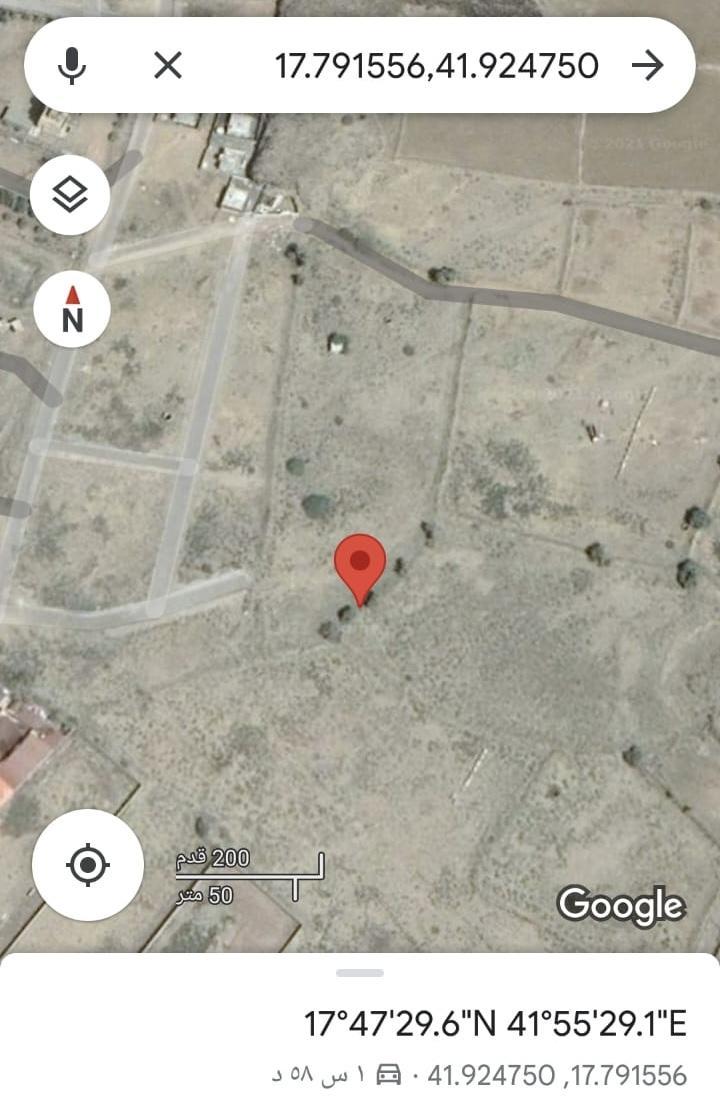Select the red dropped pin marker
720x1097 pixels.
click(x=360, y=564)
